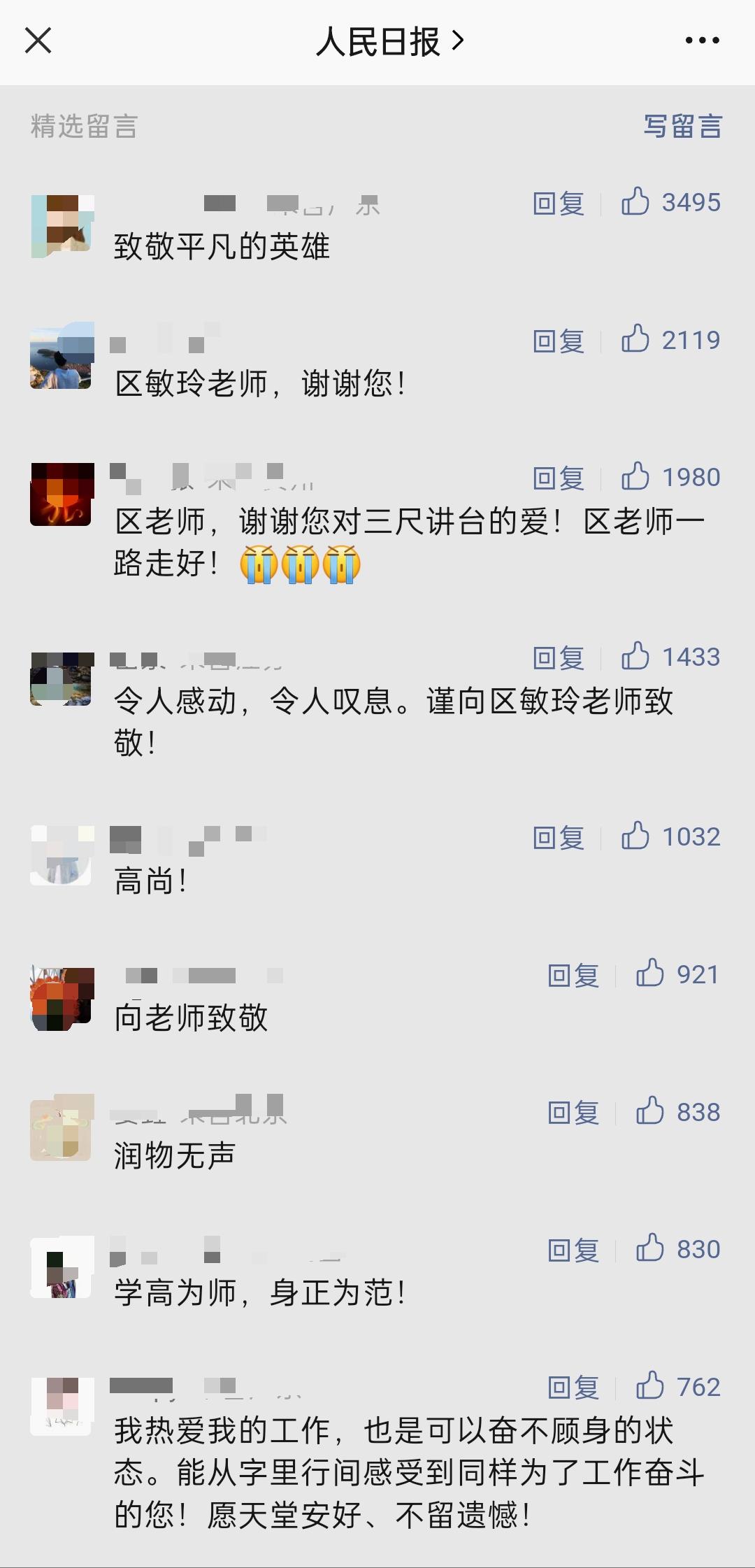The width and height of the screenshot is (755, 1568).
Task: Like the comment with 1980 likes
Action: tap(635, 478)
